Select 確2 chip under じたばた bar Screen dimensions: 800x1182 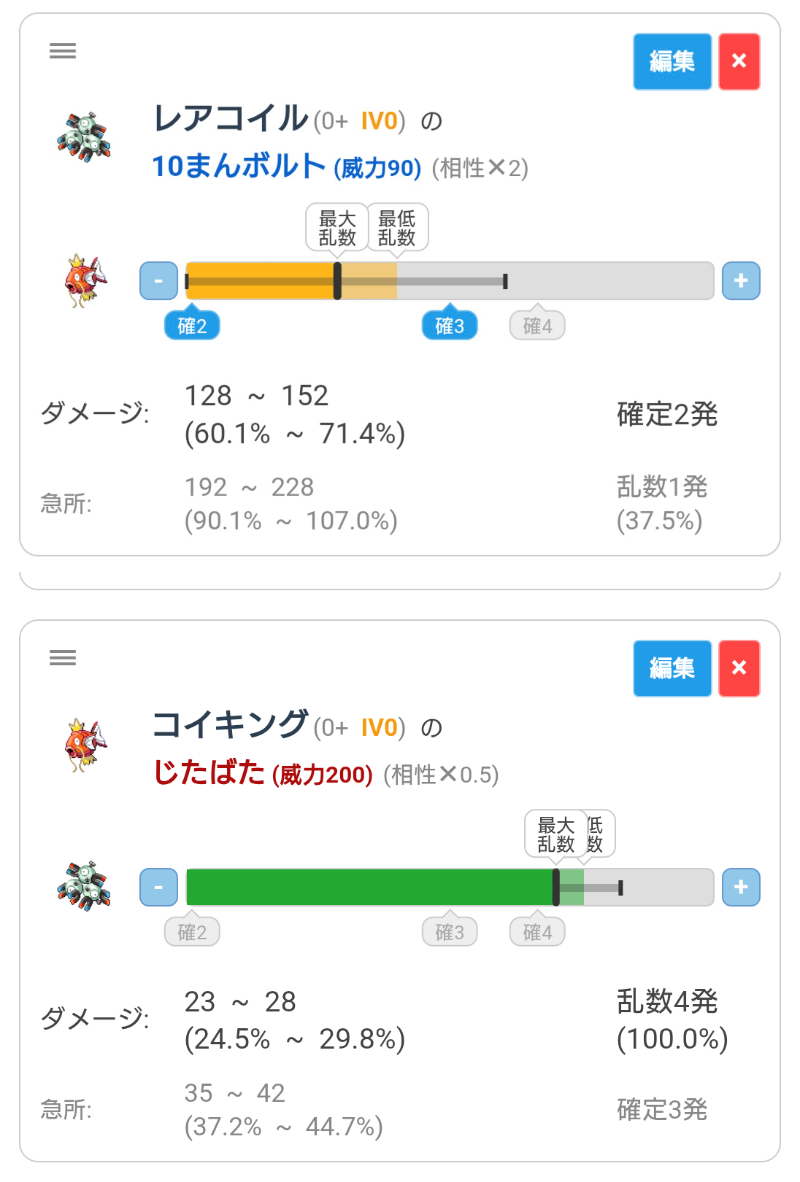click(x=192, y=932)
